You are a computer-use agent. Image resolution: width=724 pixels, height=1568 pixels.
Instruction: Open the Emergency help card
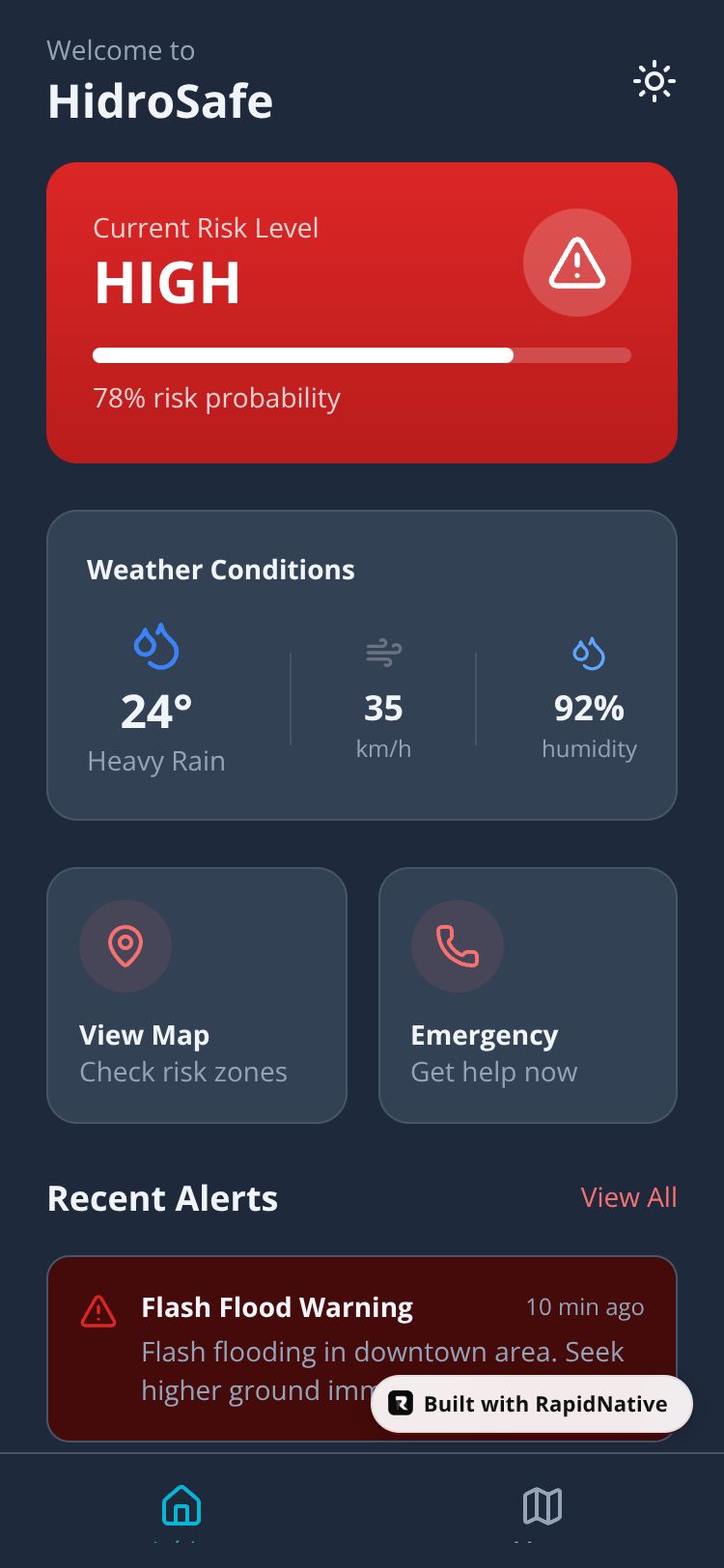tap(528, 995)
